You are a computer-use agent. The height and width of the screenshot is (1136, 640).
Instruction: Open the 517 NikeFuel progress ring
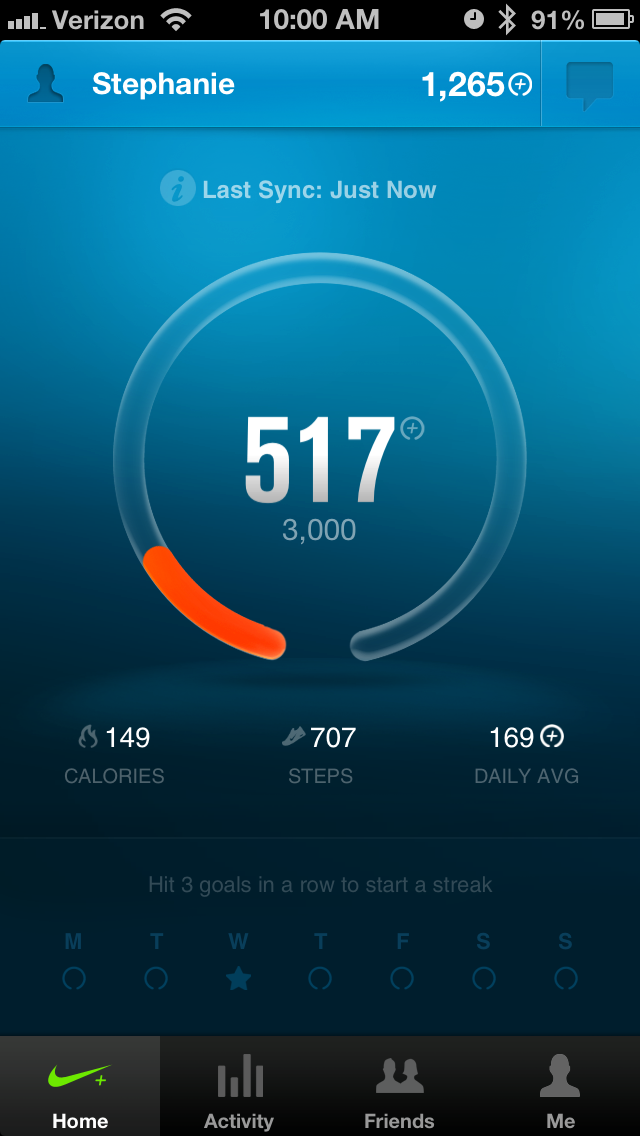point(320,460)
